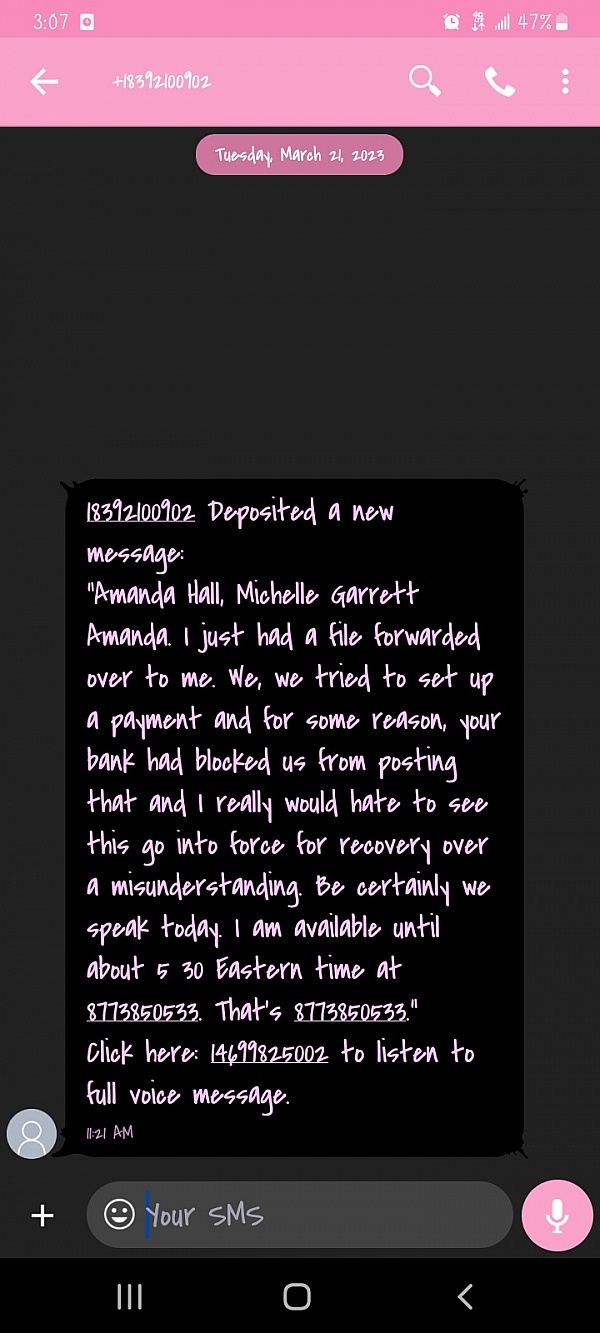Open the overflow menu
This screenshot has width=600, height=1333.
pos(565,82)
